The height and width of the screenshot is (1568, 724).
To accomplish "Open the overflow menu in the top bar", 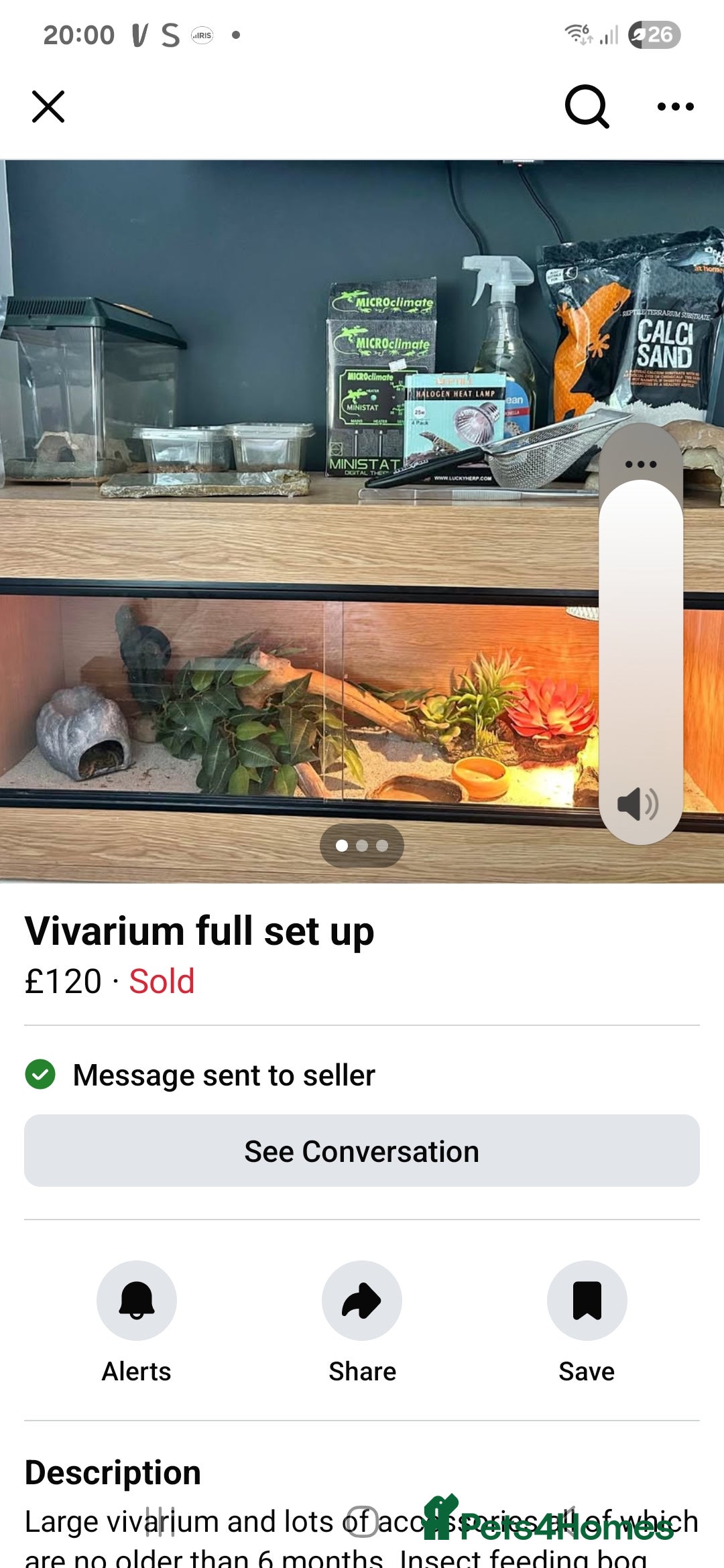I will (675, 107).
